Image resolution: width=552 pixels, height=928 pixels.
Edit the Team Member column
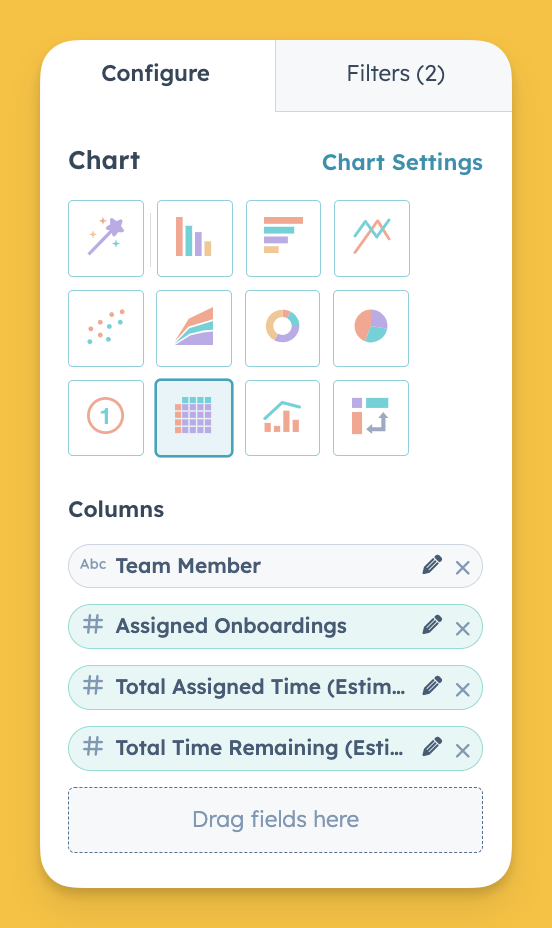432,565
